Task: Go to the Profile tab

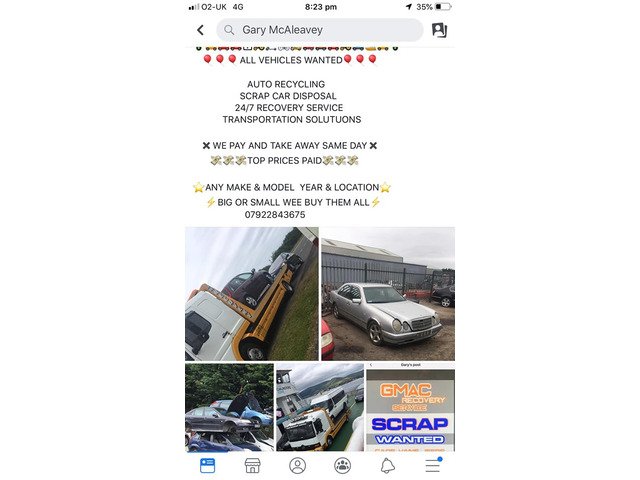Action: [x=297, y=465]
